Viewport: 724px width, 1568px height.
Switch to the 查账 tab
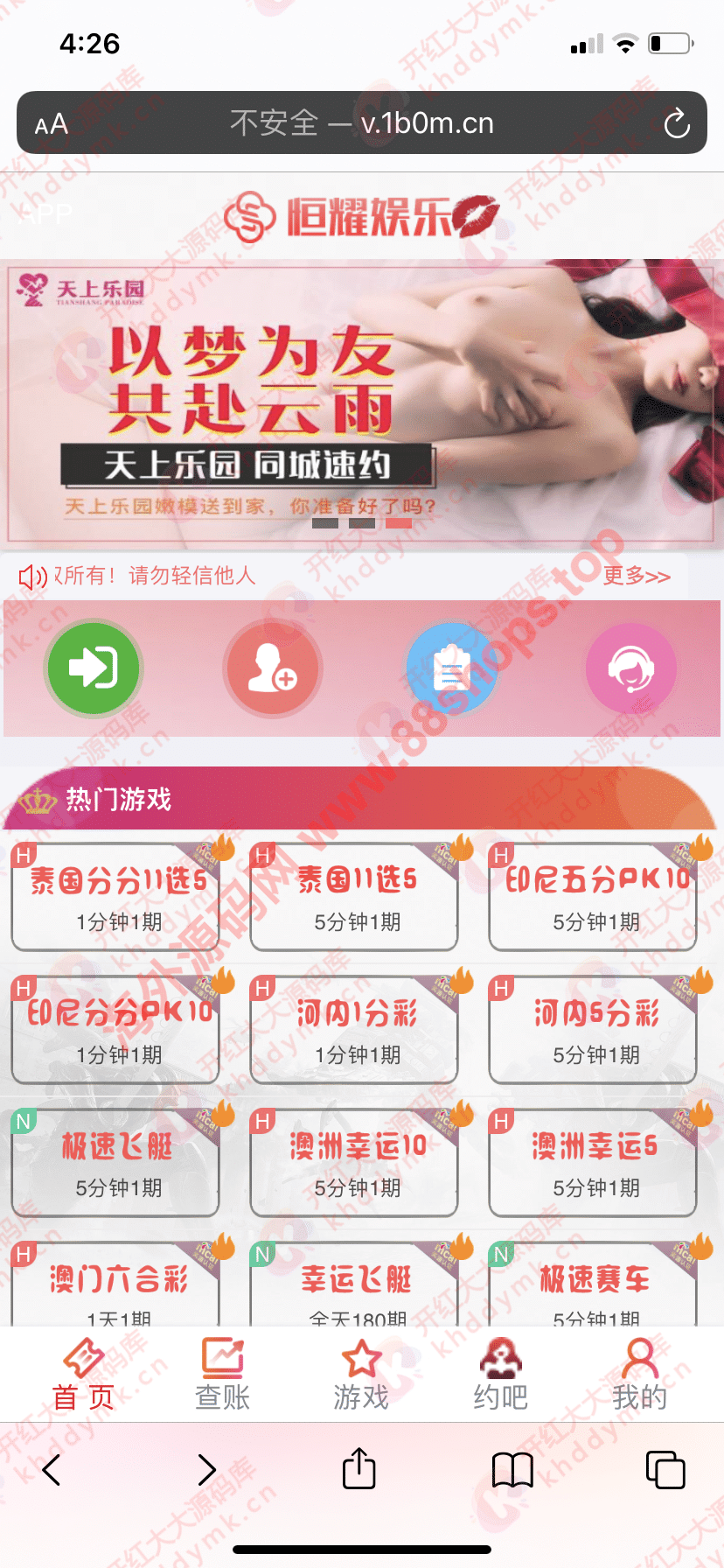pos(222,1374)
